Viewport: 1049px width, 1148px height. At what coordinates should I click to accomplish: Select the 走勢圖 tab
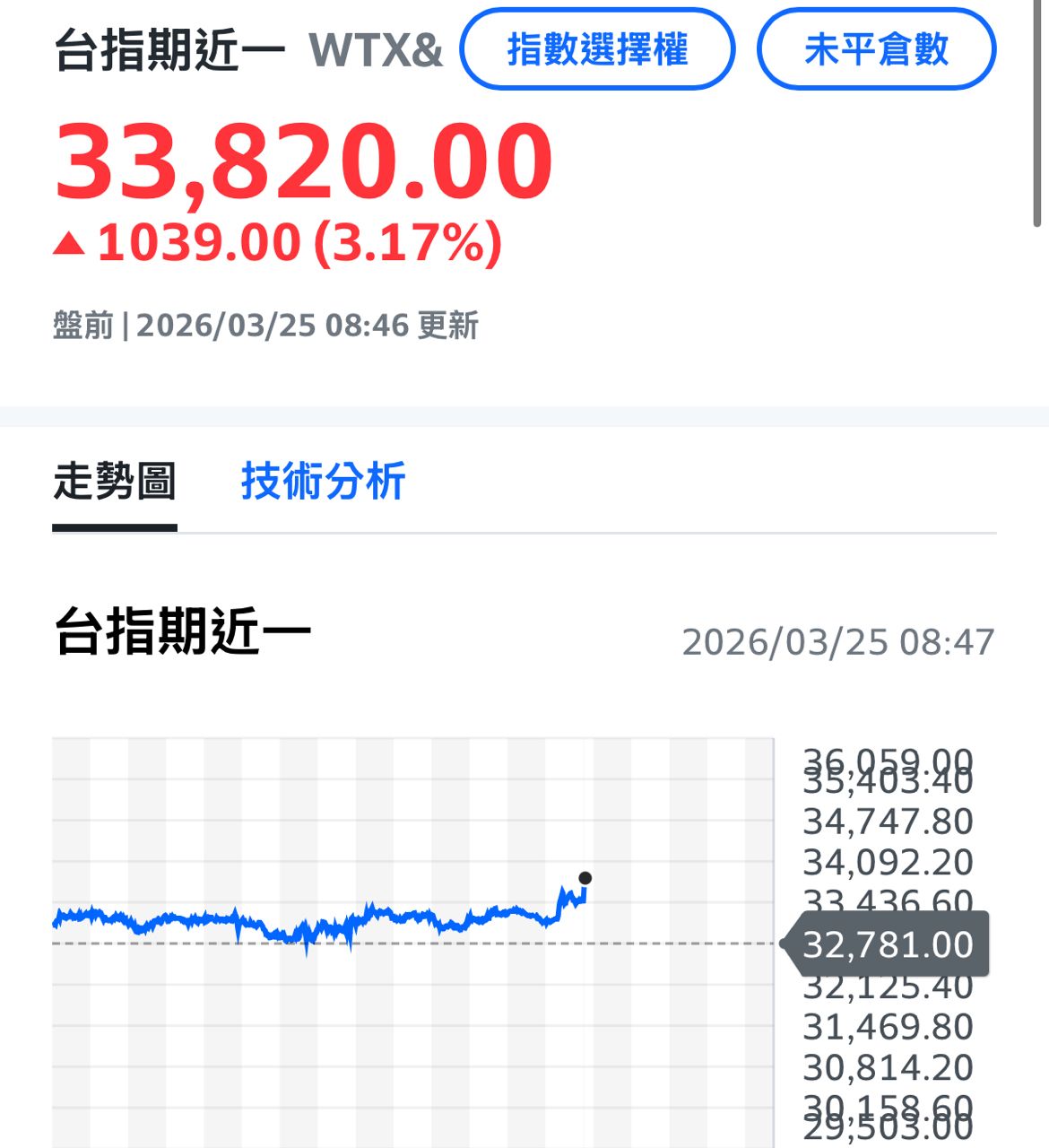pos(115,482)
